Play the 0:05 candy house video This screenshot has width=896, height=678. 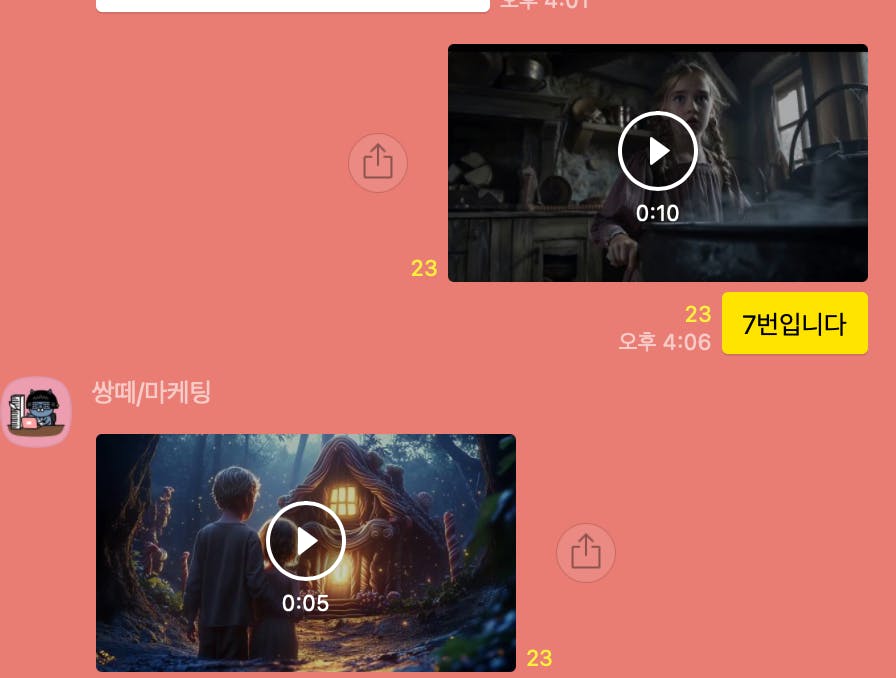pyautogui.click(x=306, y=541)
